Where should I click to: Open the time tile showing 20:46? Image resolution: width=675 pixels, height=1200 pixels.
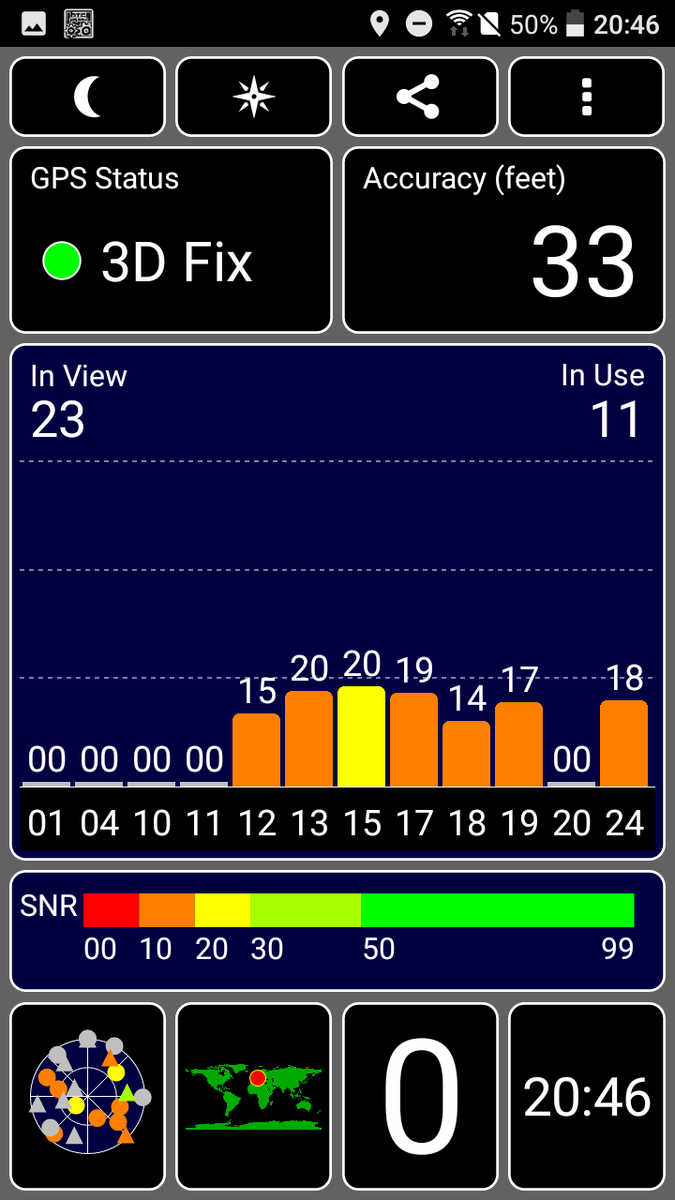[x=586, y=1097]
